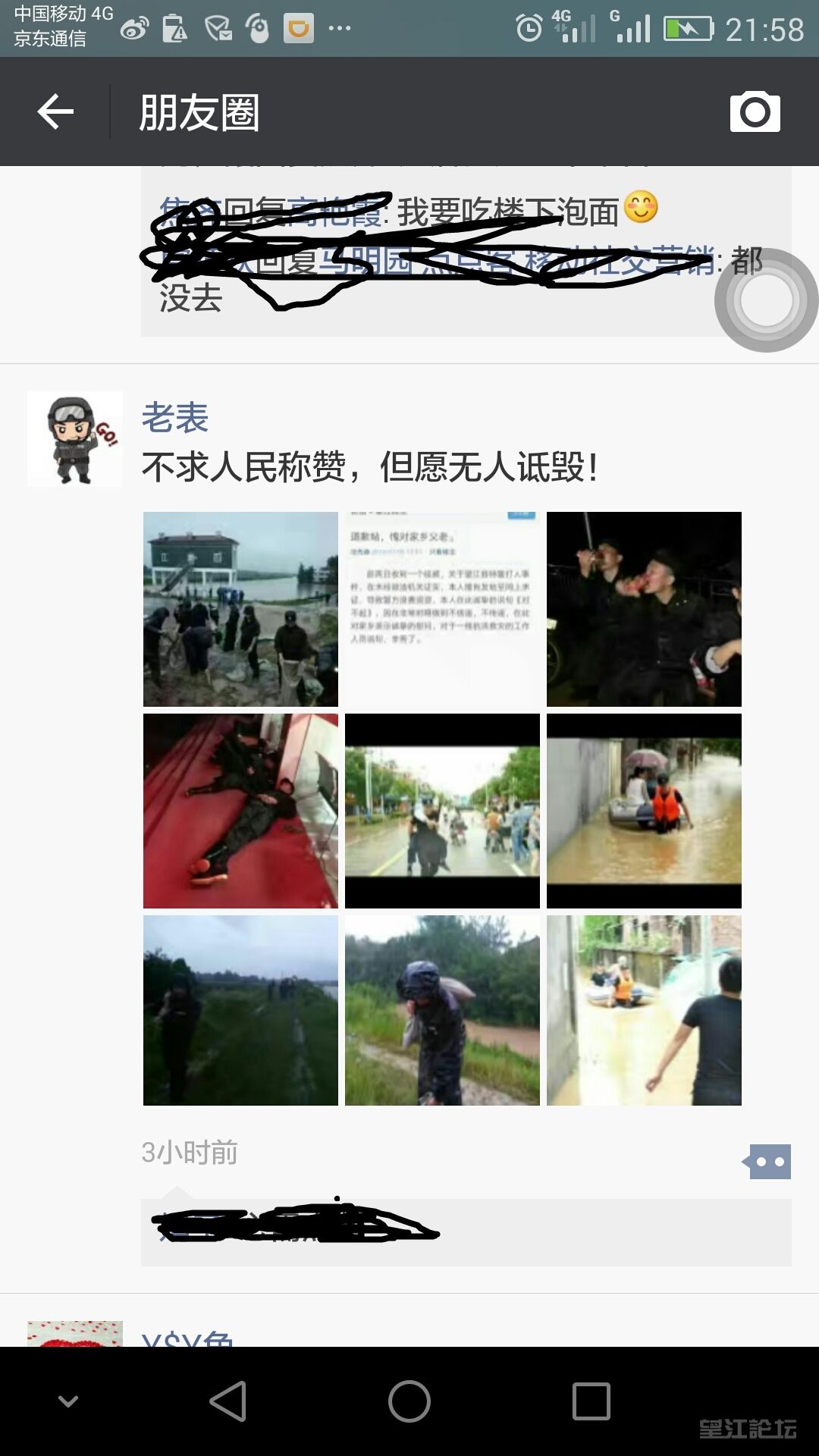Image resolution: width=819 pixels, height=1456 pixels.
Task: Tap the system home button
Action: coord(409,1401)
